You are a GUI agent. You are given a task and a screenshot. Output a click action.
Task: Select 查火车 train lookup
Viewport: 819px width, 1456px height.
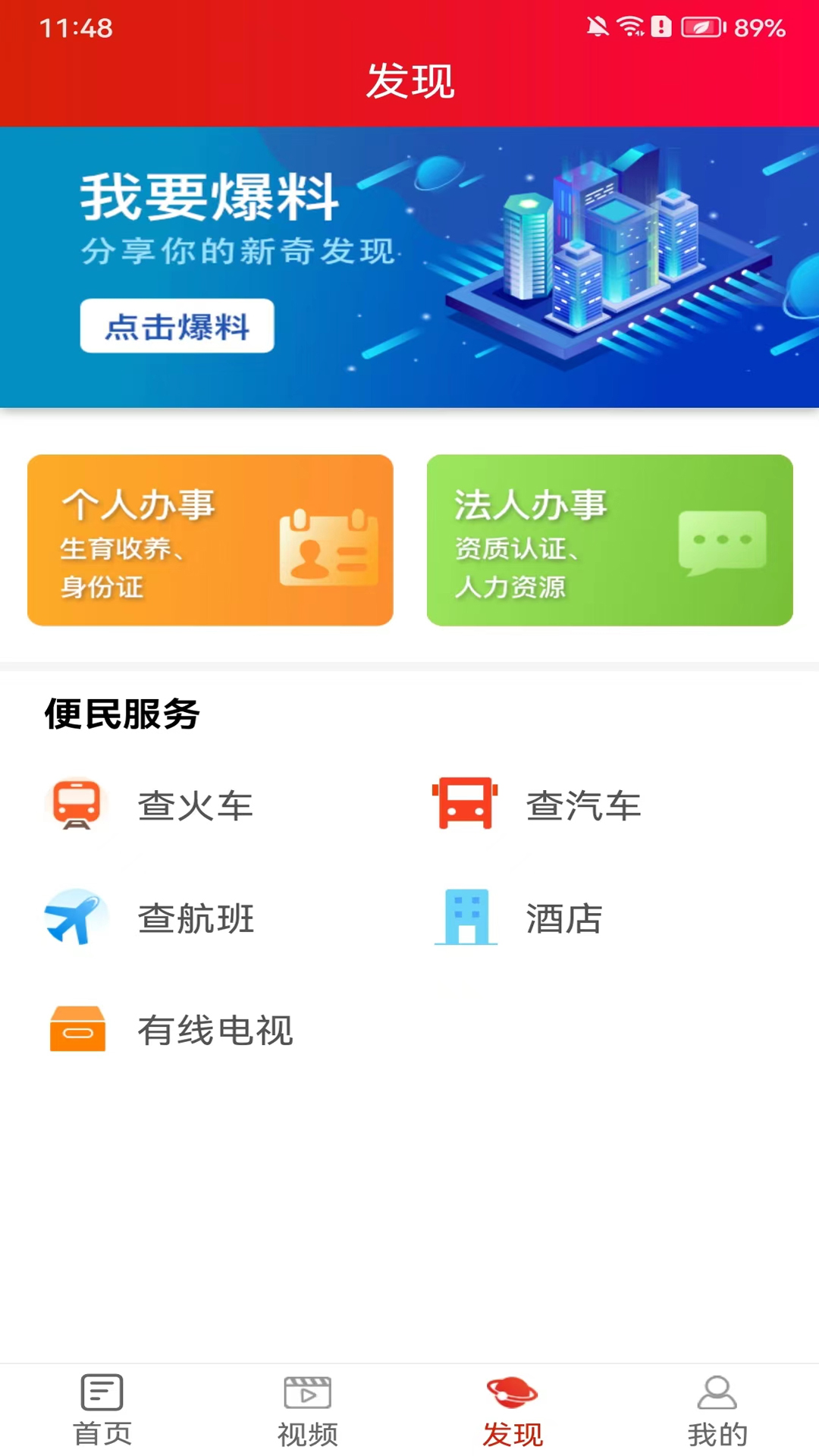[152, 805]
